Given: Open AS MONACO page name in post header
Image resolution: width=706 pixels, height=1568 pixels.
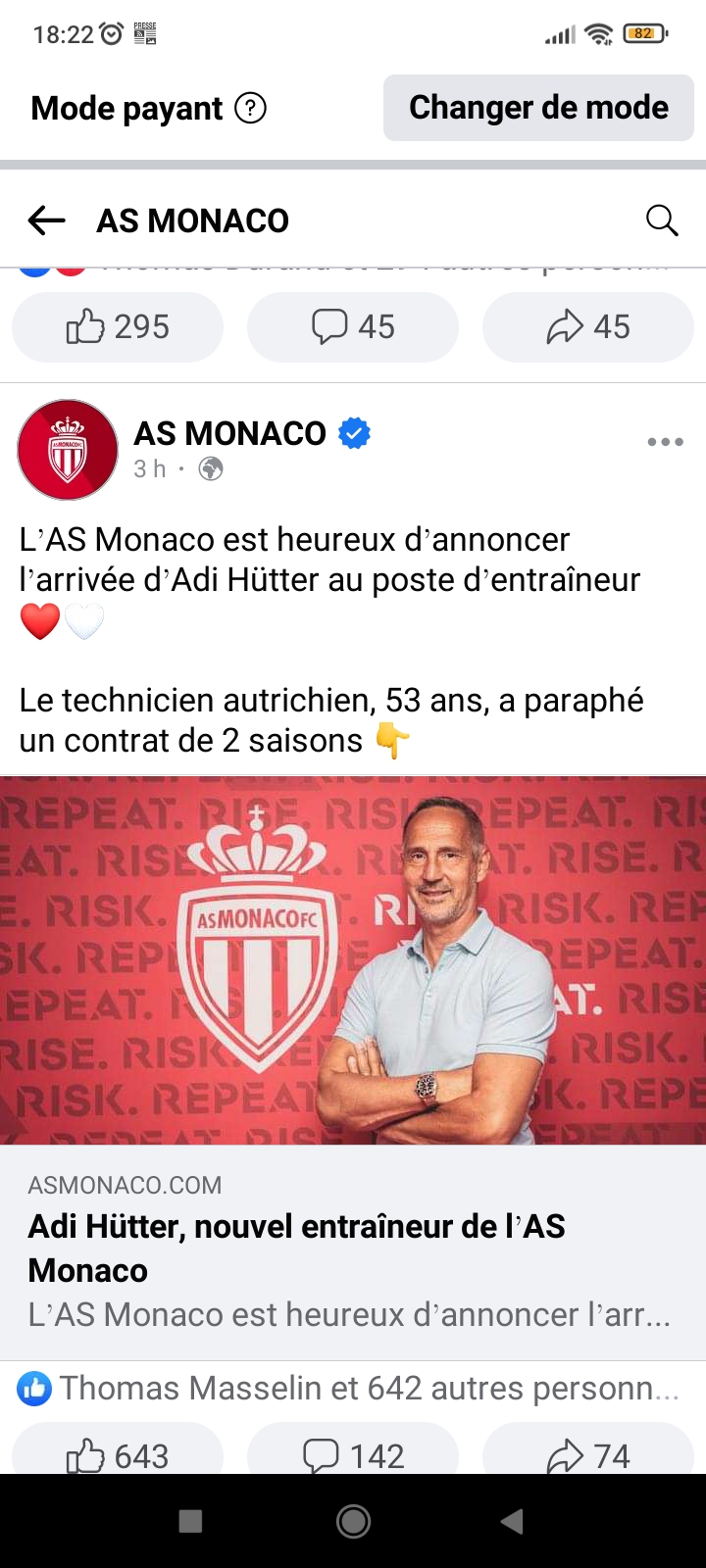Looking at the screenshot, I should (230, 433).
